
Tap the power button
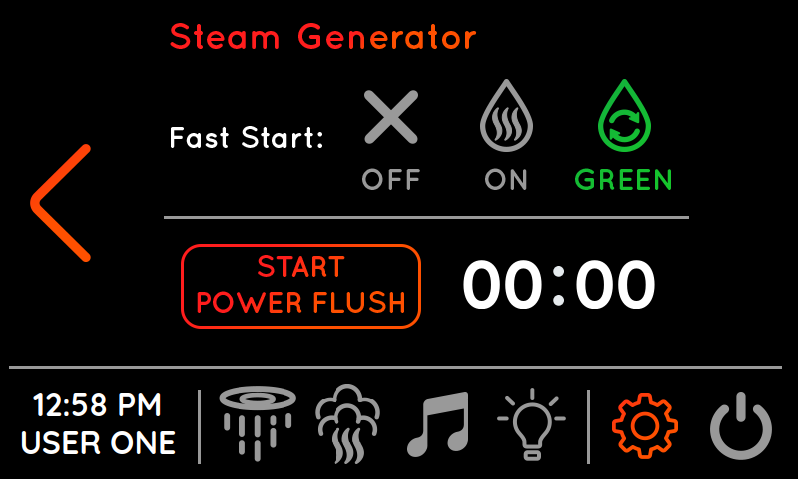[x=741, y=425]
